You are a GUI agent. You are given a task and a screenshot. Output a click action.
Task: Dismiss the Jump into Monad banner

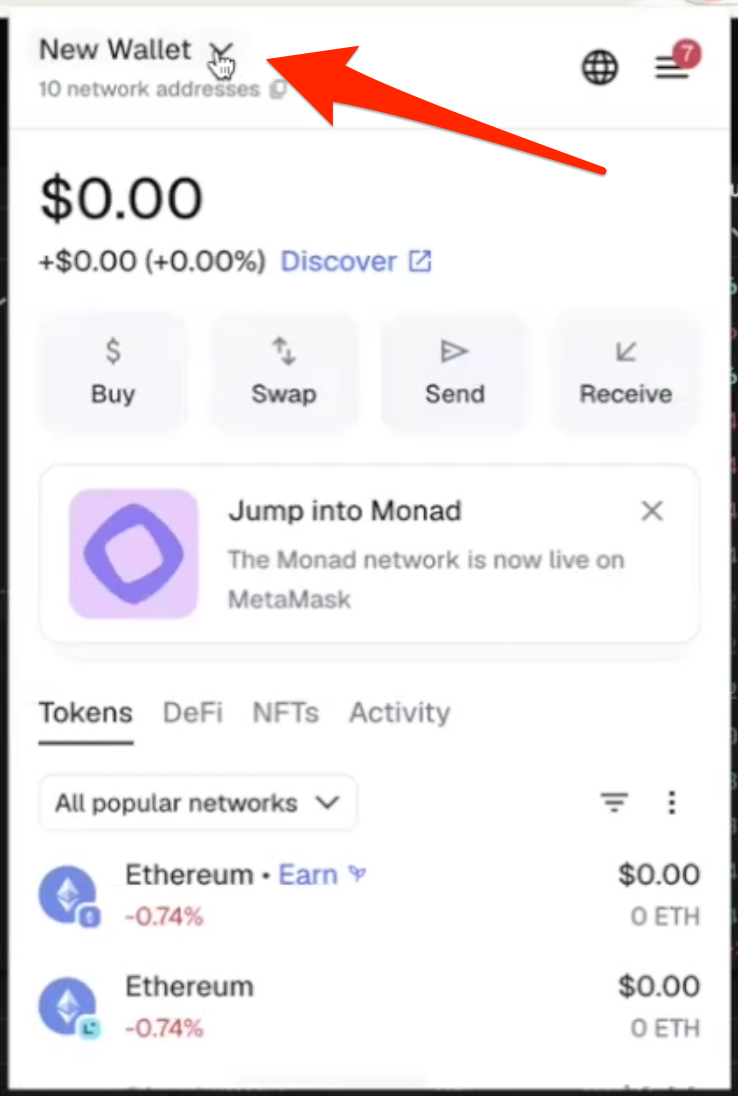652,511
